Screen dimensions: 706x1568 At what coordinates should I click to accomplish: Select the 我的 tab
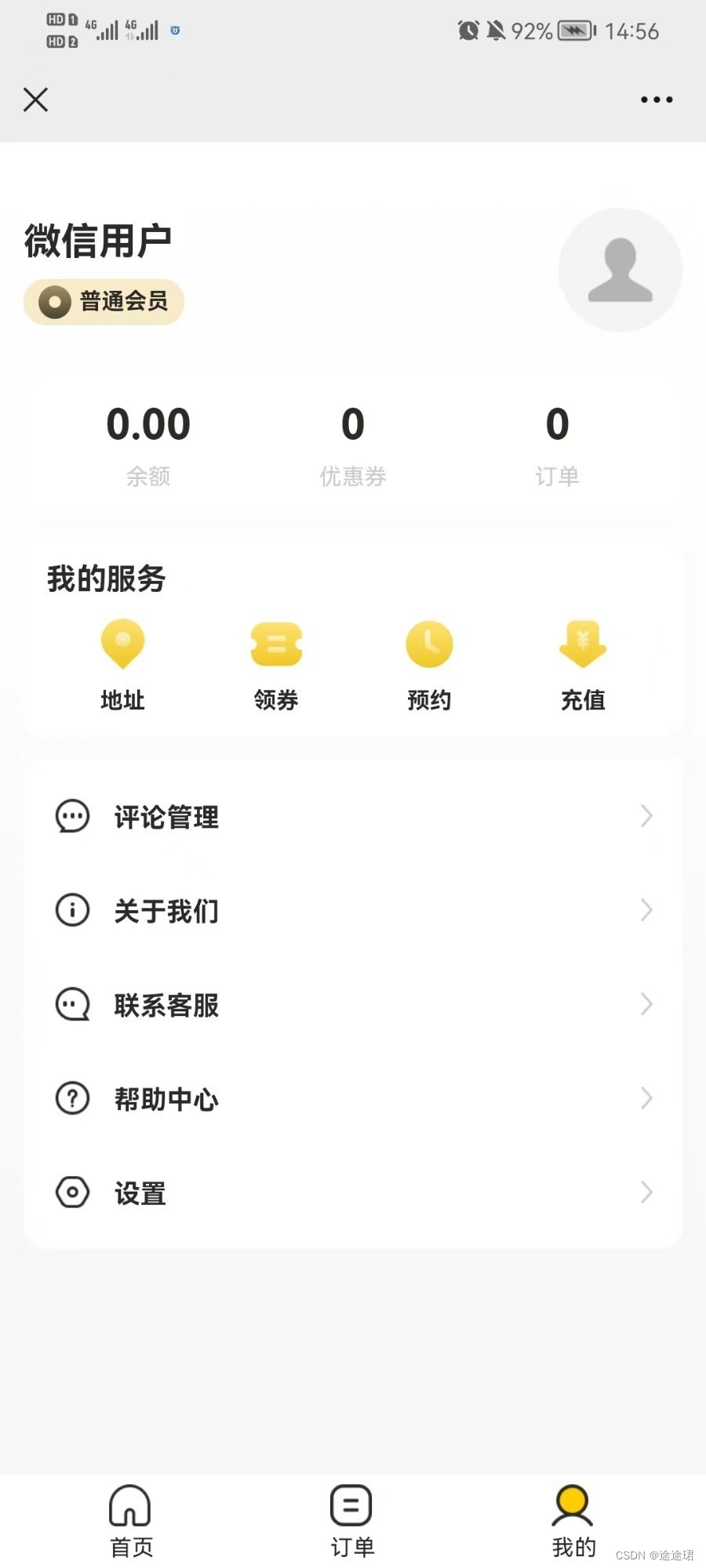point(573,1521)
